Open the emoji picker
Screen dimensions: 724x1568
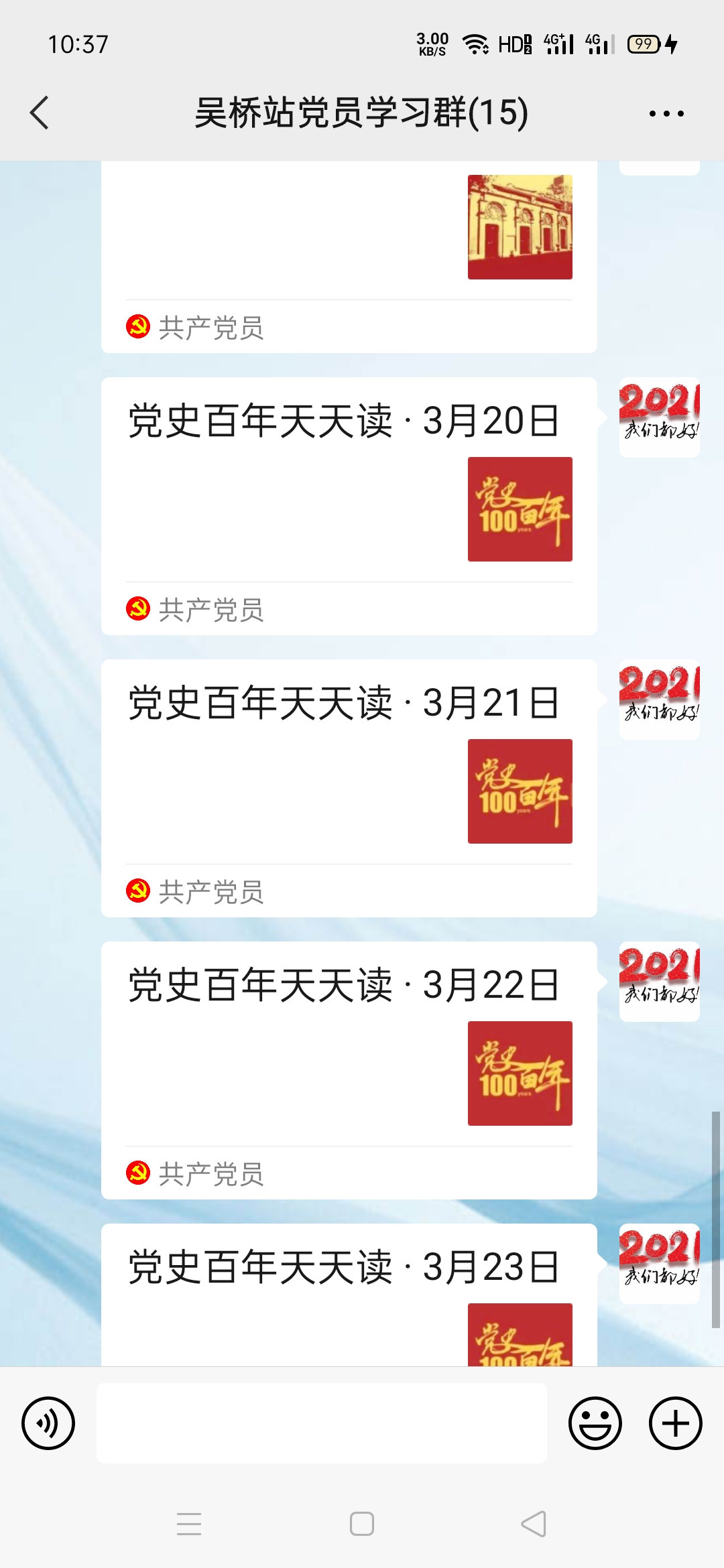click(x=595, y=1423)
